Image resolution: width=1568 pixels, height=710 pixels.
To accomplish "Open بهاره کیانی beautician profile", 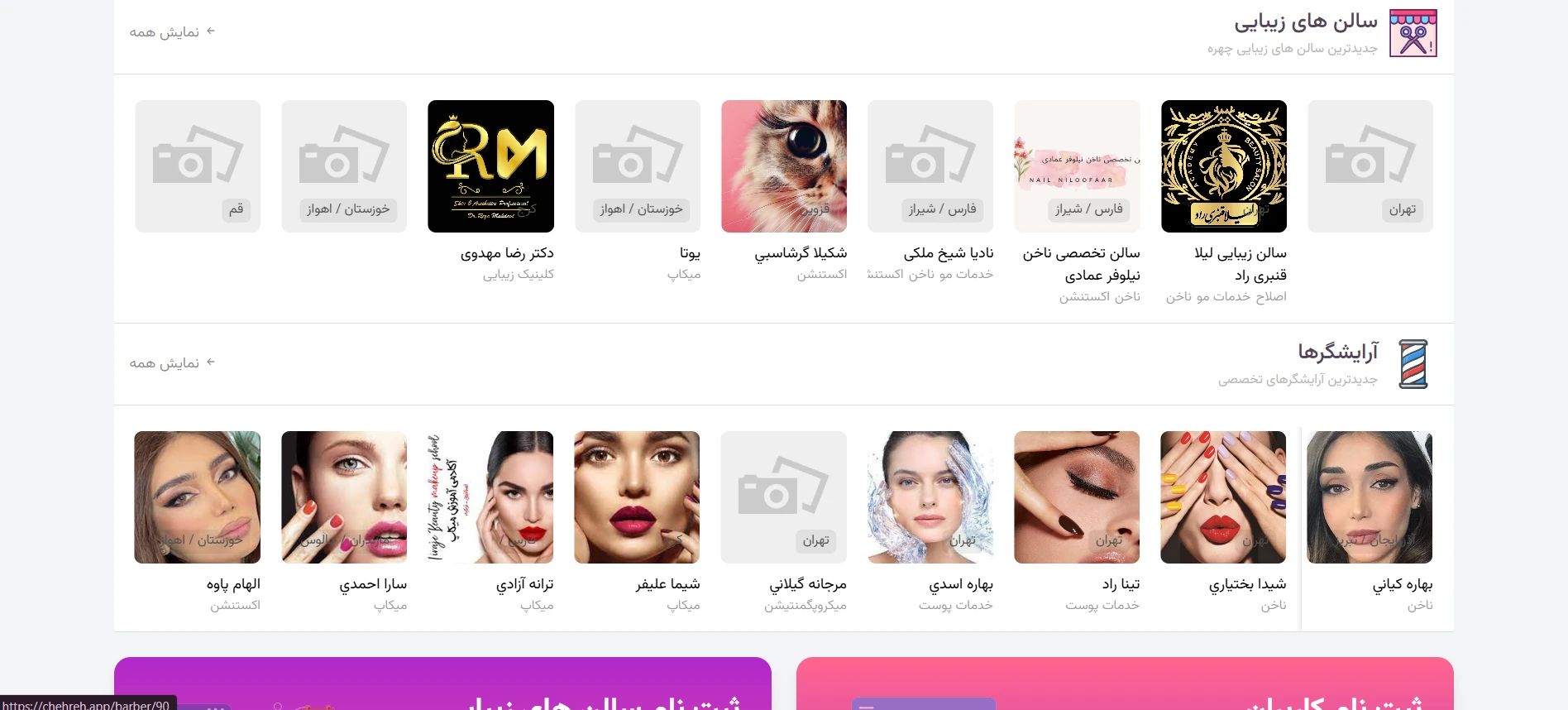I will 1370,497.
